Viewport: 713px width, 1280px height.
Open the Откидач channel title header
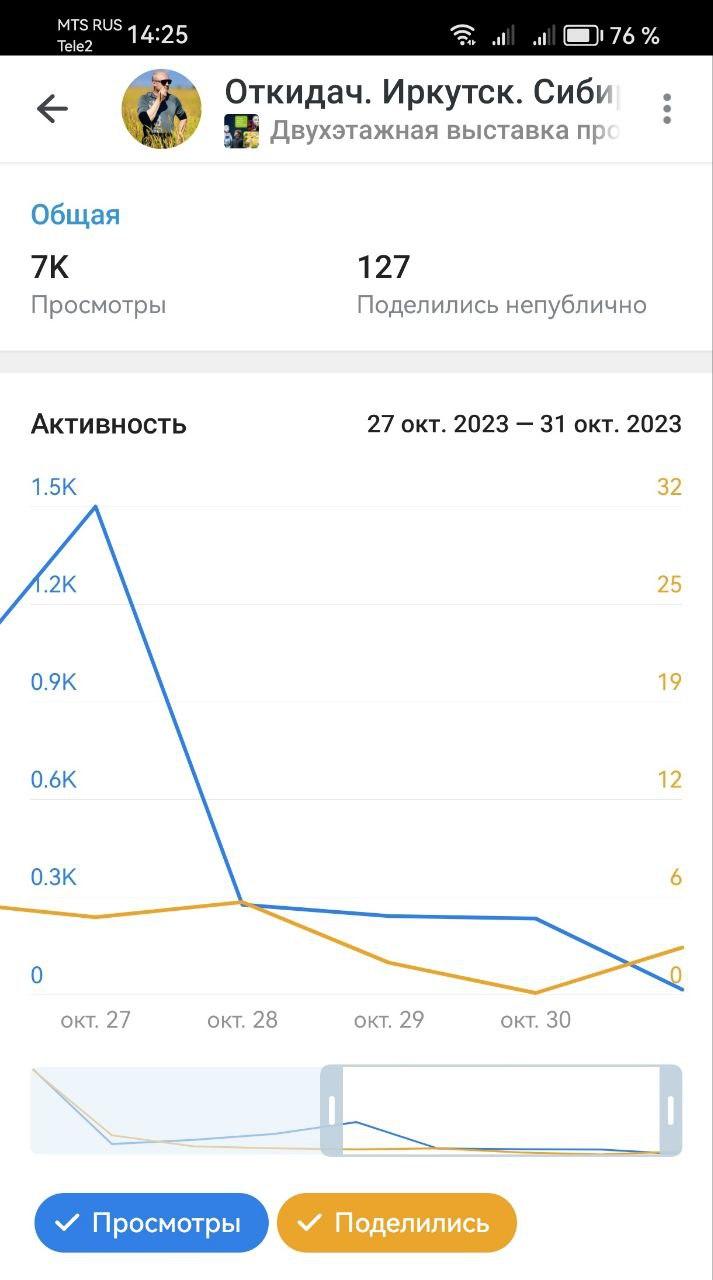pyautogui.click(x=422, y=93)
